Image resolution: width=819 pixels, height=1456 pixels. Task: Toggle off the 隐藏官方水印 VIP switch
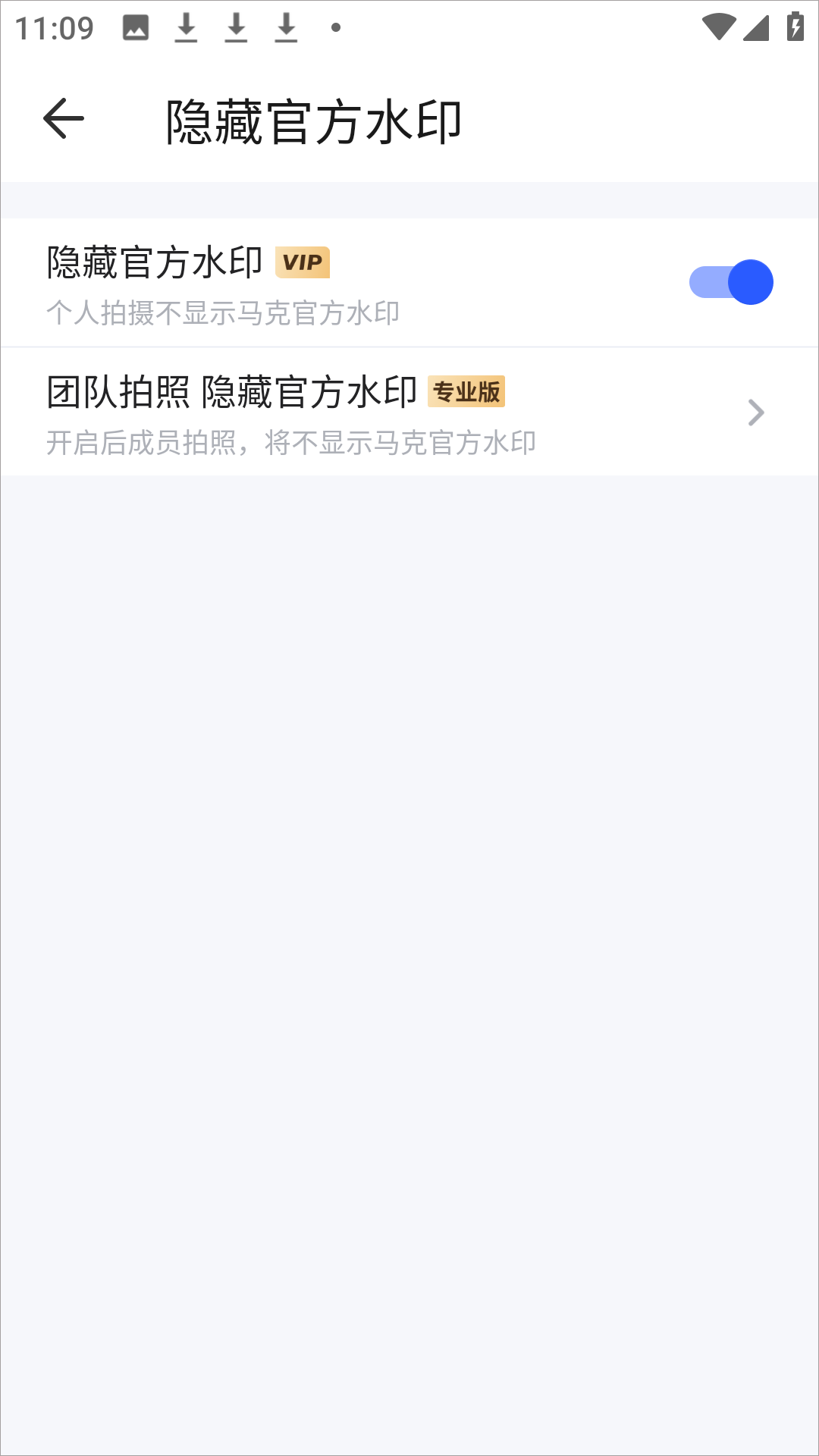point(730,282)
